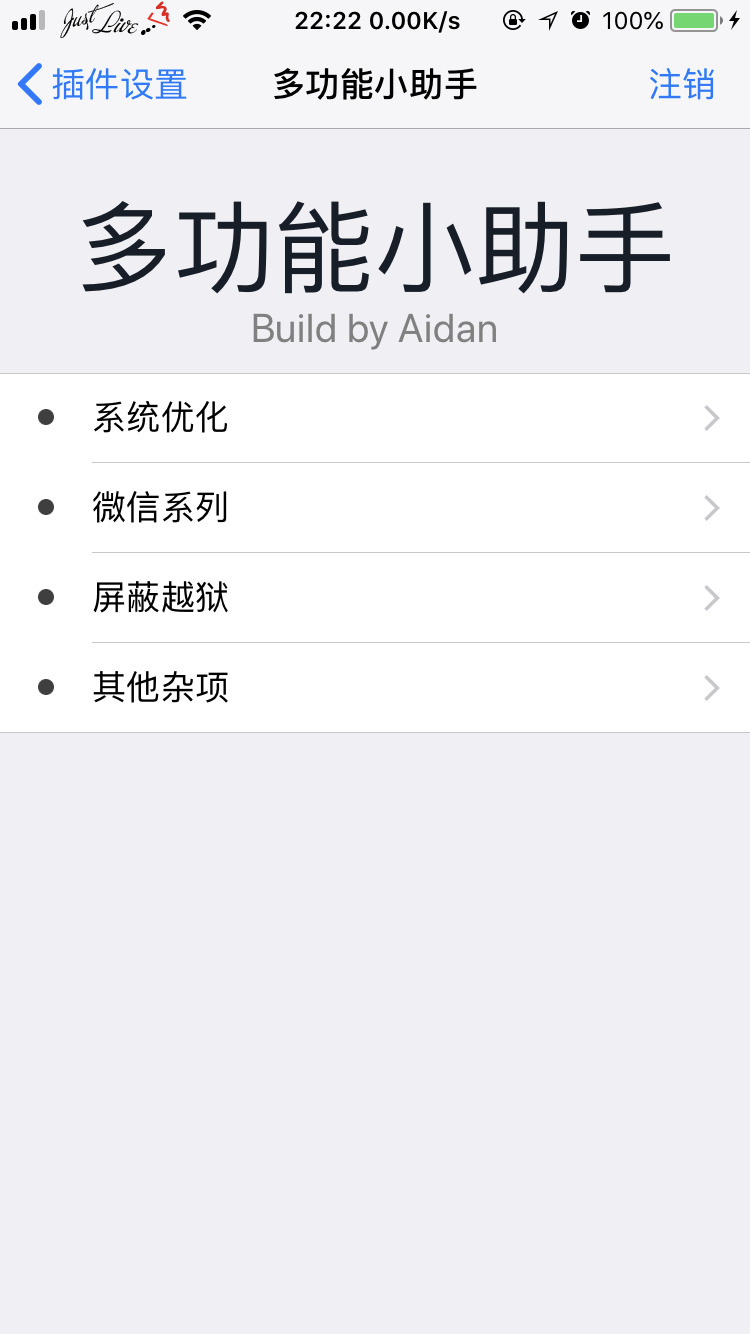The height and width of the screenshot is (1334, 750).
Task: Tap the 注销 button to log out
Action: pyautogui.click(x=682, y=85)
